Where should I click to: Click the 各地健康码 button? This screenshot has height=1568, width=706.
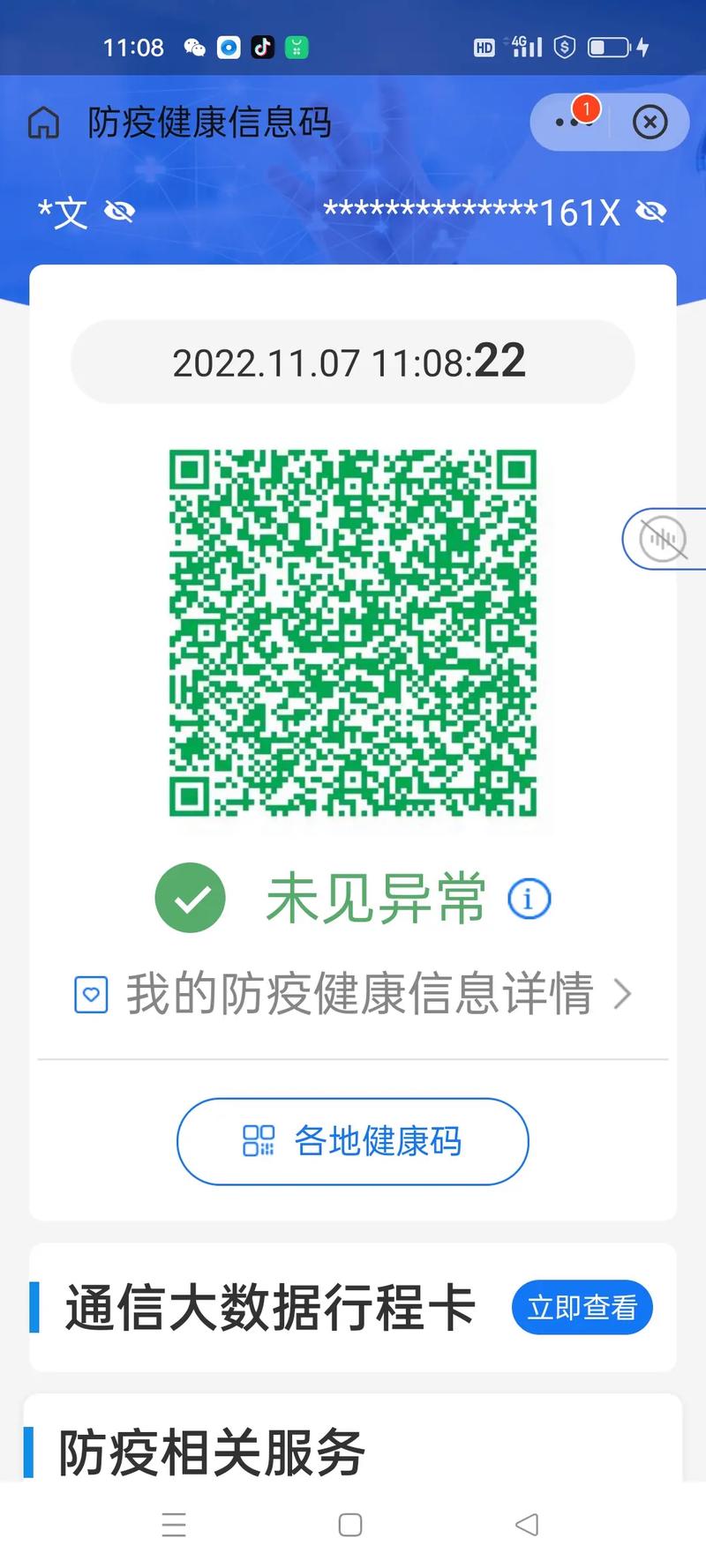pyautogui.click(x=353, y=1141)
